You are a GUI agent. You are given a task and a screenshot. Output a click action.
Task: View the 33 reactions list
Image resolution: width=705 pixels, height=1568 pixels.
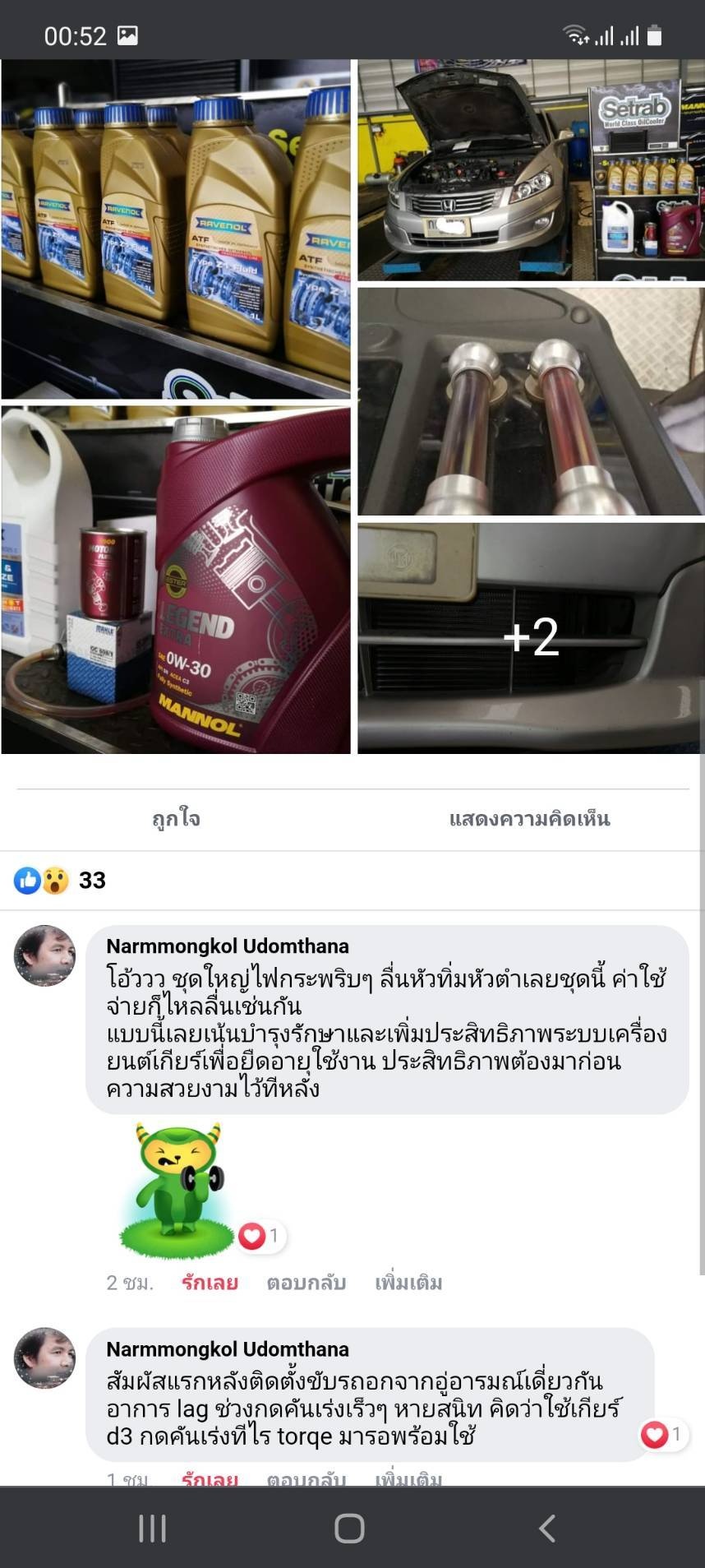tap(60, 881)
